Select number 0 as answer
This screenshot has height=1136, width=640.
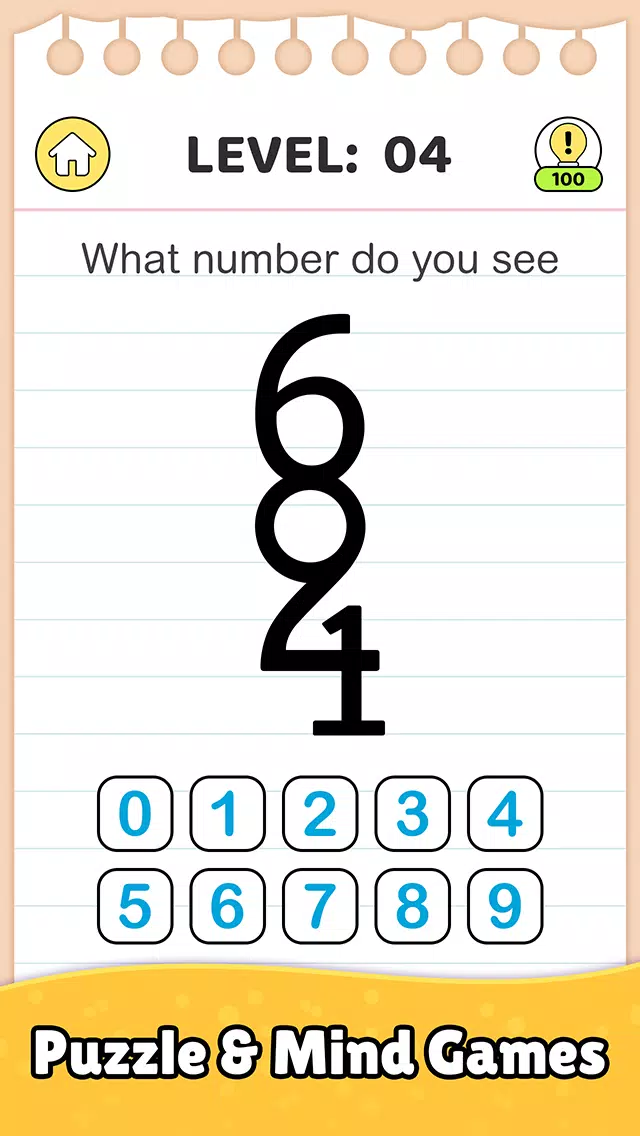135,814
